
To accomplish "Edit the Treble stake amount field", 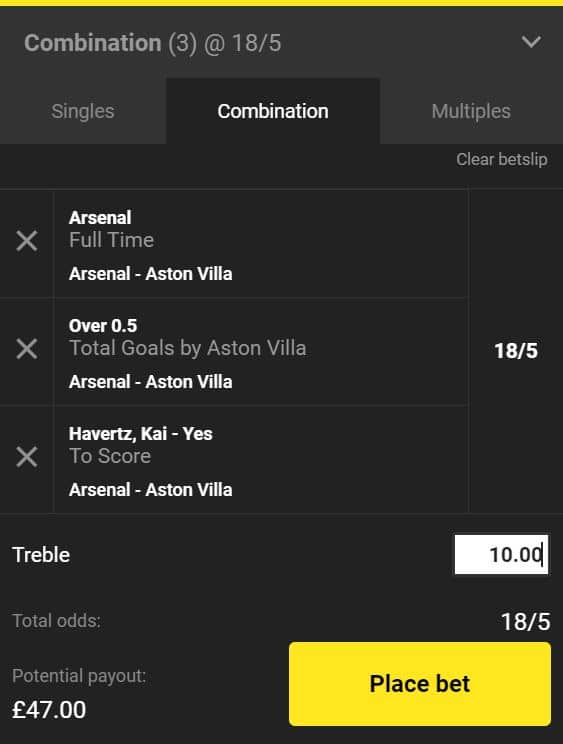I will (501, 554).
